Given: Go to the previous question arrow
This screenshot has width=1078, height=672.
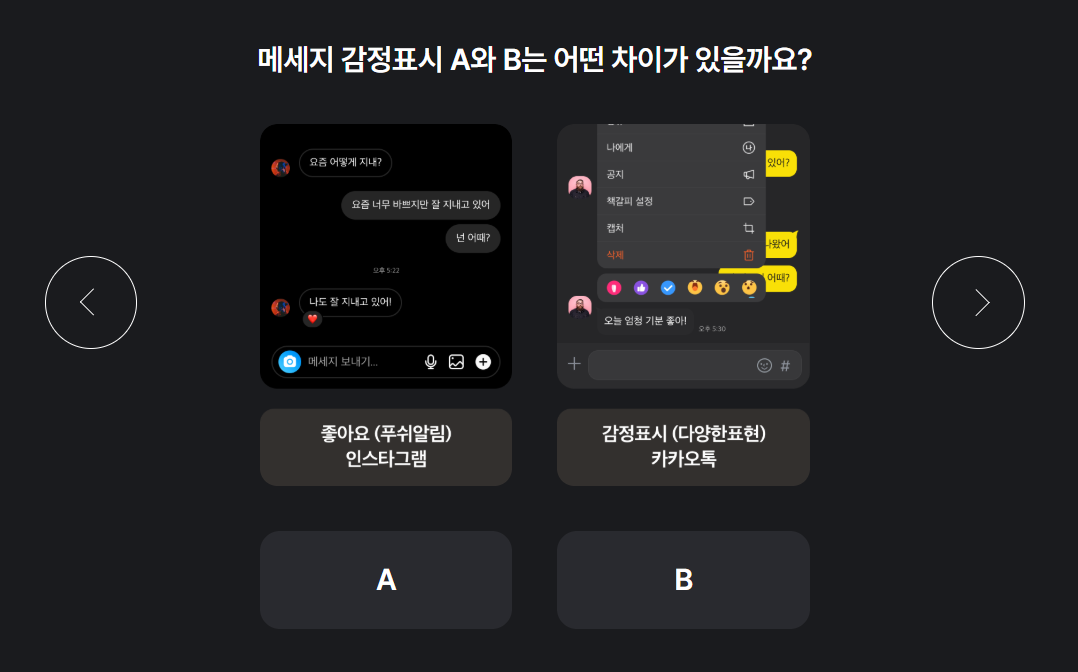Looking at the screenshot, I should (91, 303).
